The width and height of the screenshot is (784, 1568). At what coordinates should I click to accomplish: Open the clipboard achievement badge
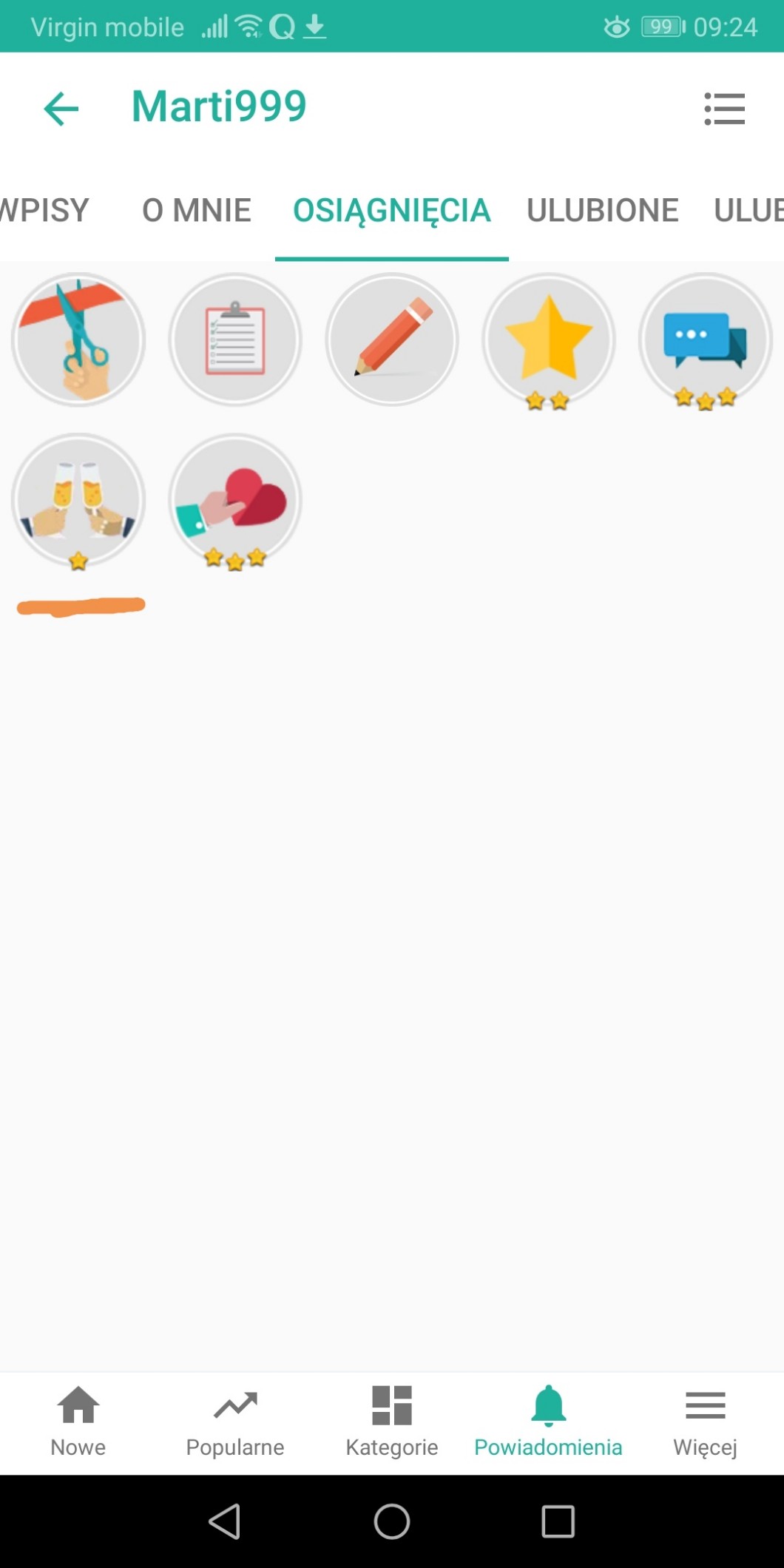click(235, 339)
